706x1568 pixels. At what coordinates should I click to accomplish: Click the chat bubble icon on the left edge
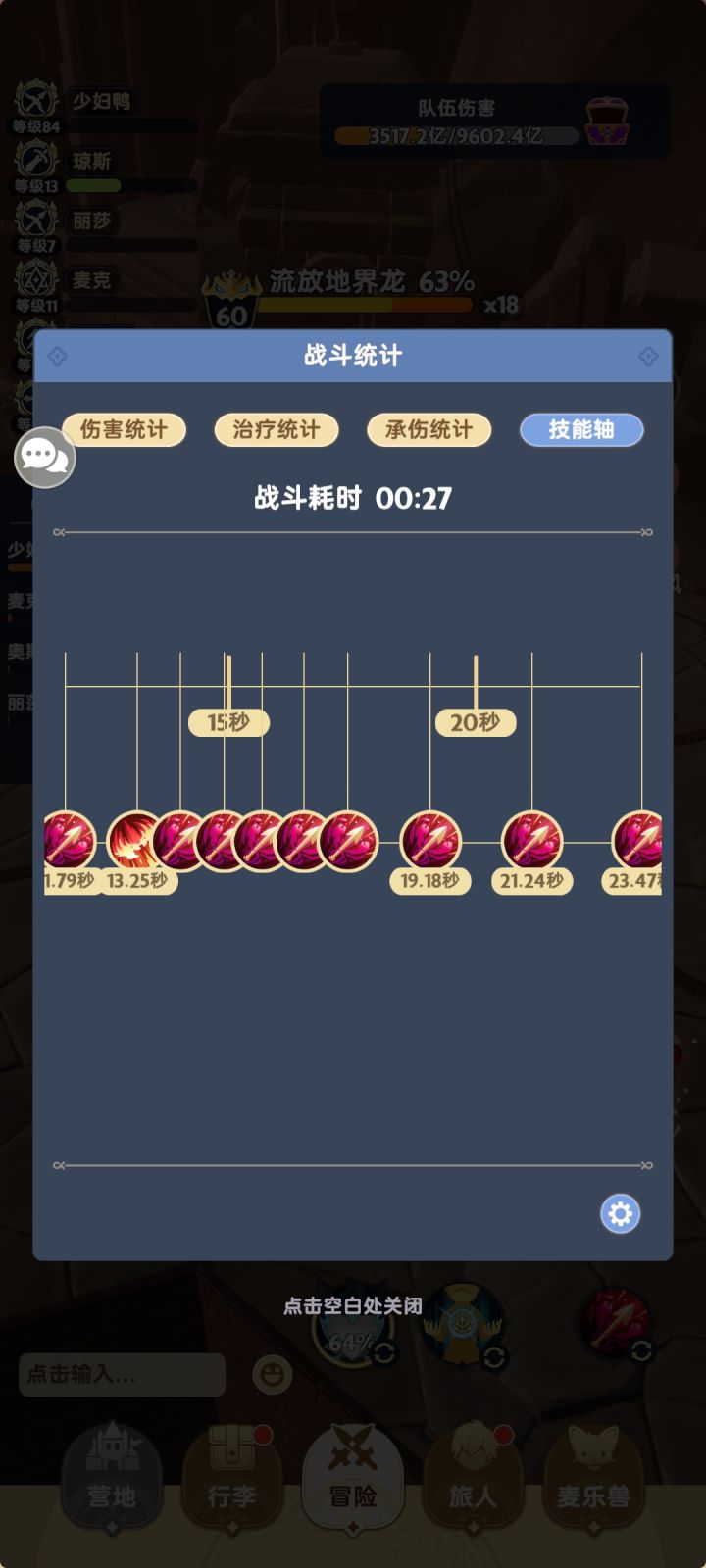pyautogui.click(x=43, y=458)
